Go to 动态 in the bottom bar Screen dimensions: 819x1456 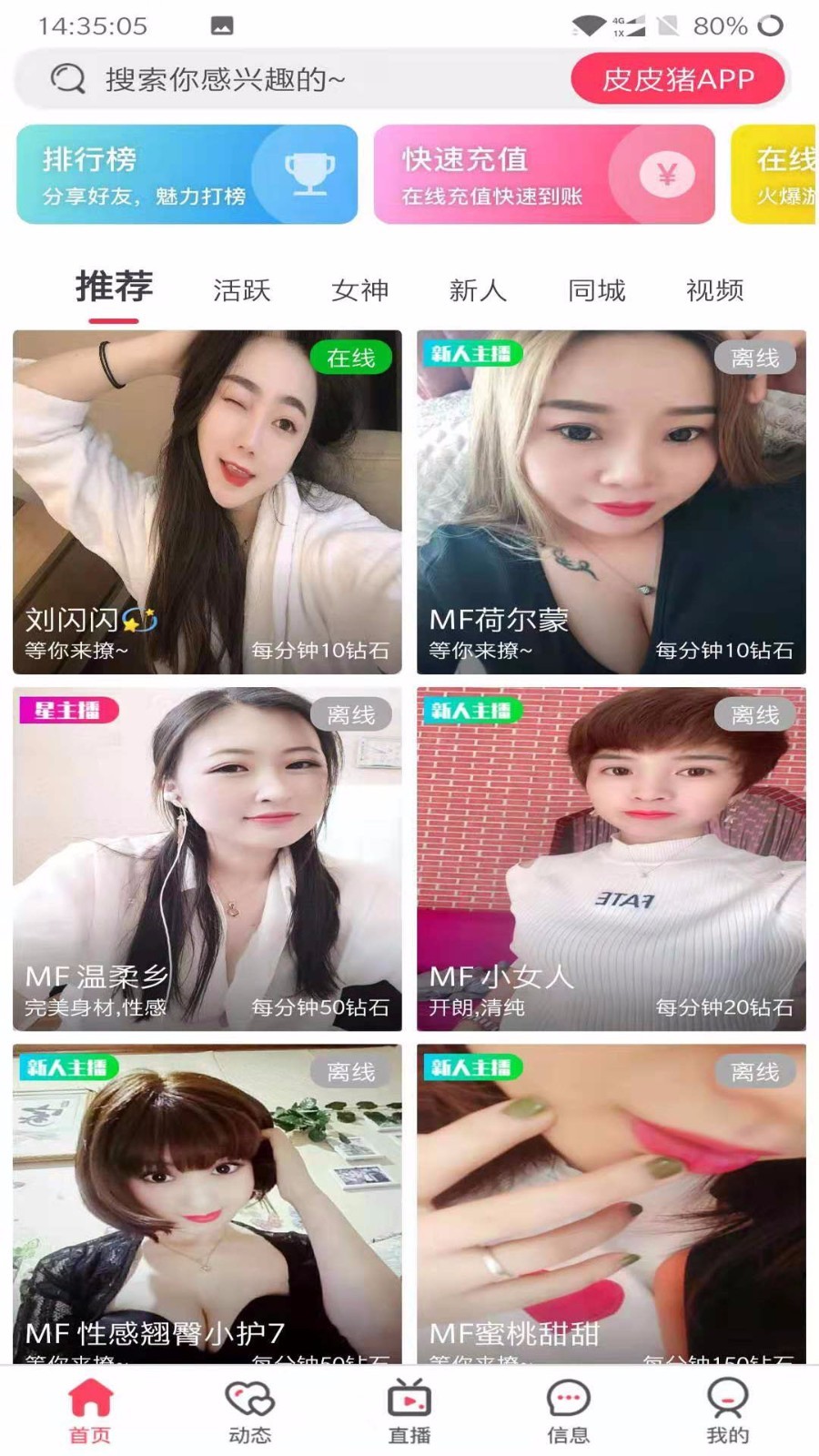point(249,1411)
